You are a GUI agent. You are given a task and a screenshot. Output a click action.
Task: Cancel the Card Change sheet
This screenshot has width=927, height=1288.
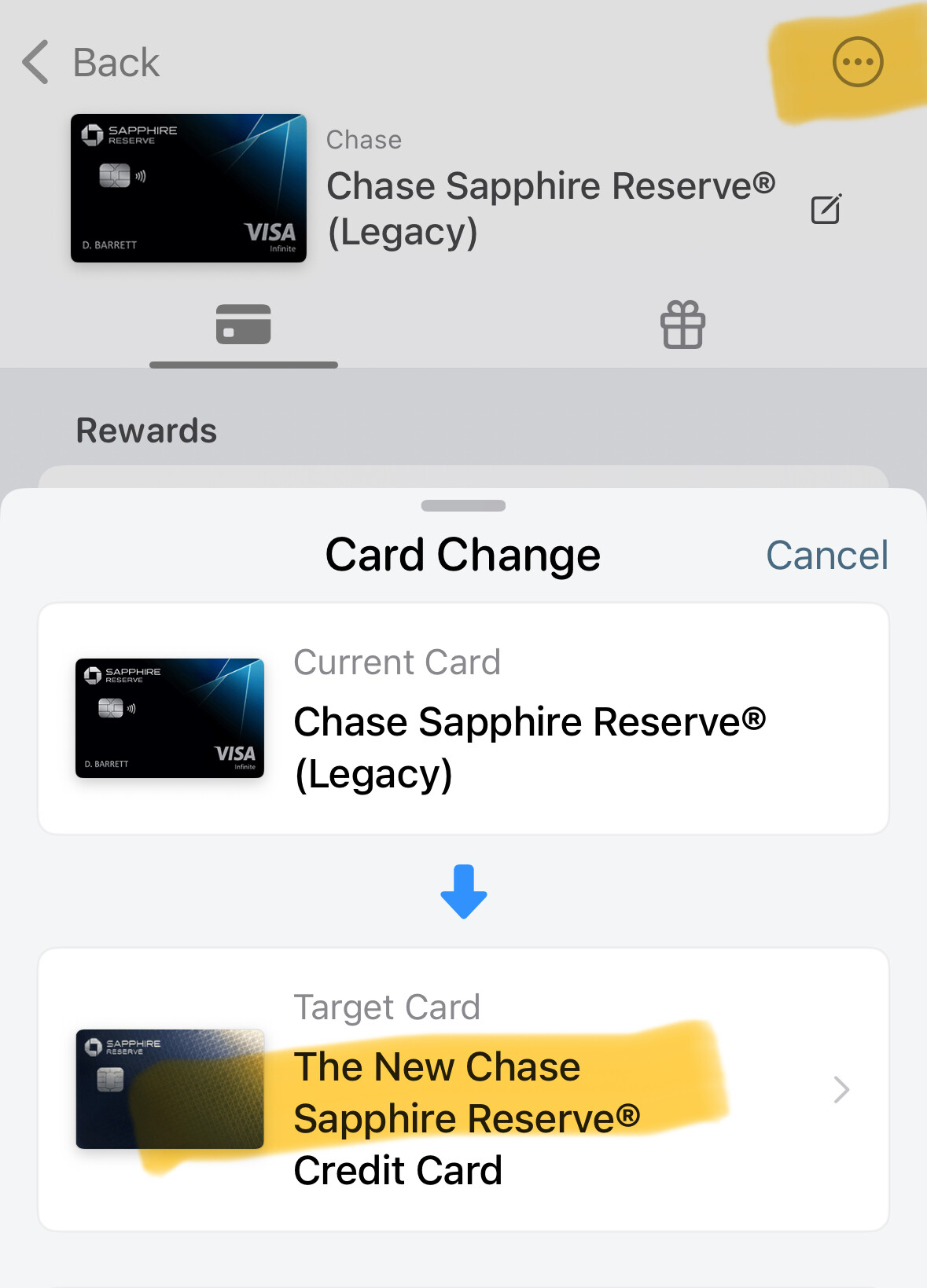tap(826, 556)
